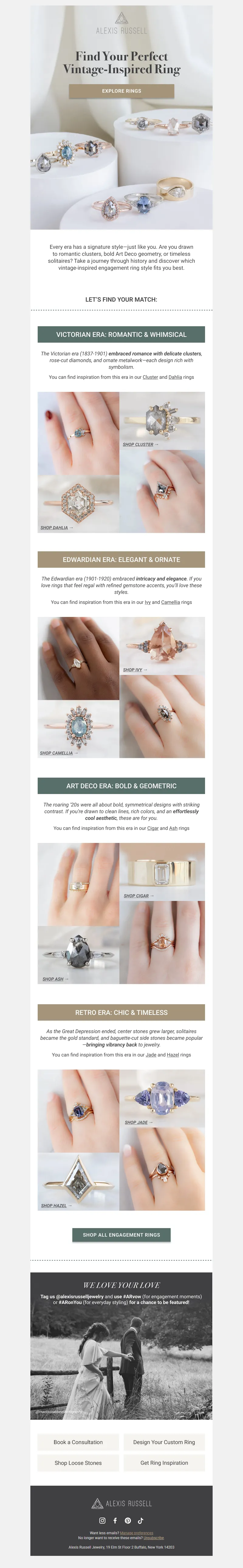Screen dimensions: 243x1568
Task: Tap the Unsubscribe link
Action: point(153,1538)
